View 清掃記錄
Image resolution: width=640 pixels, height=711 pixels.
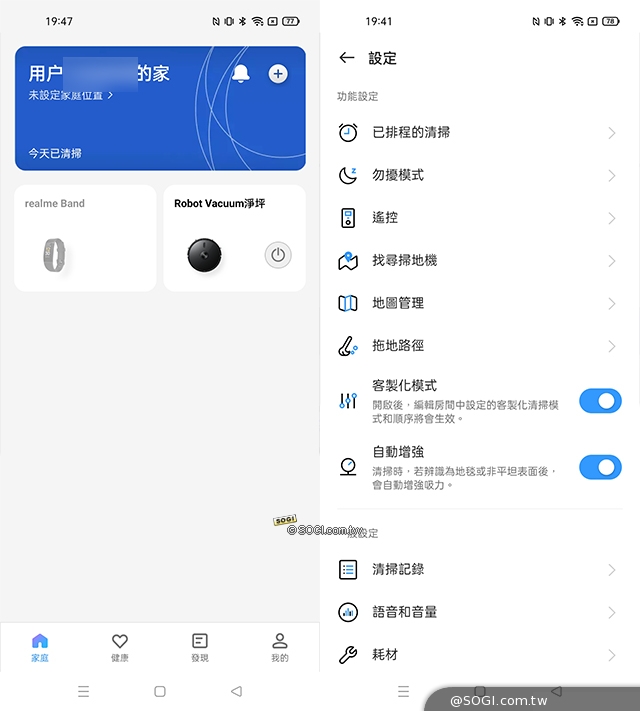tap(478, 569)
